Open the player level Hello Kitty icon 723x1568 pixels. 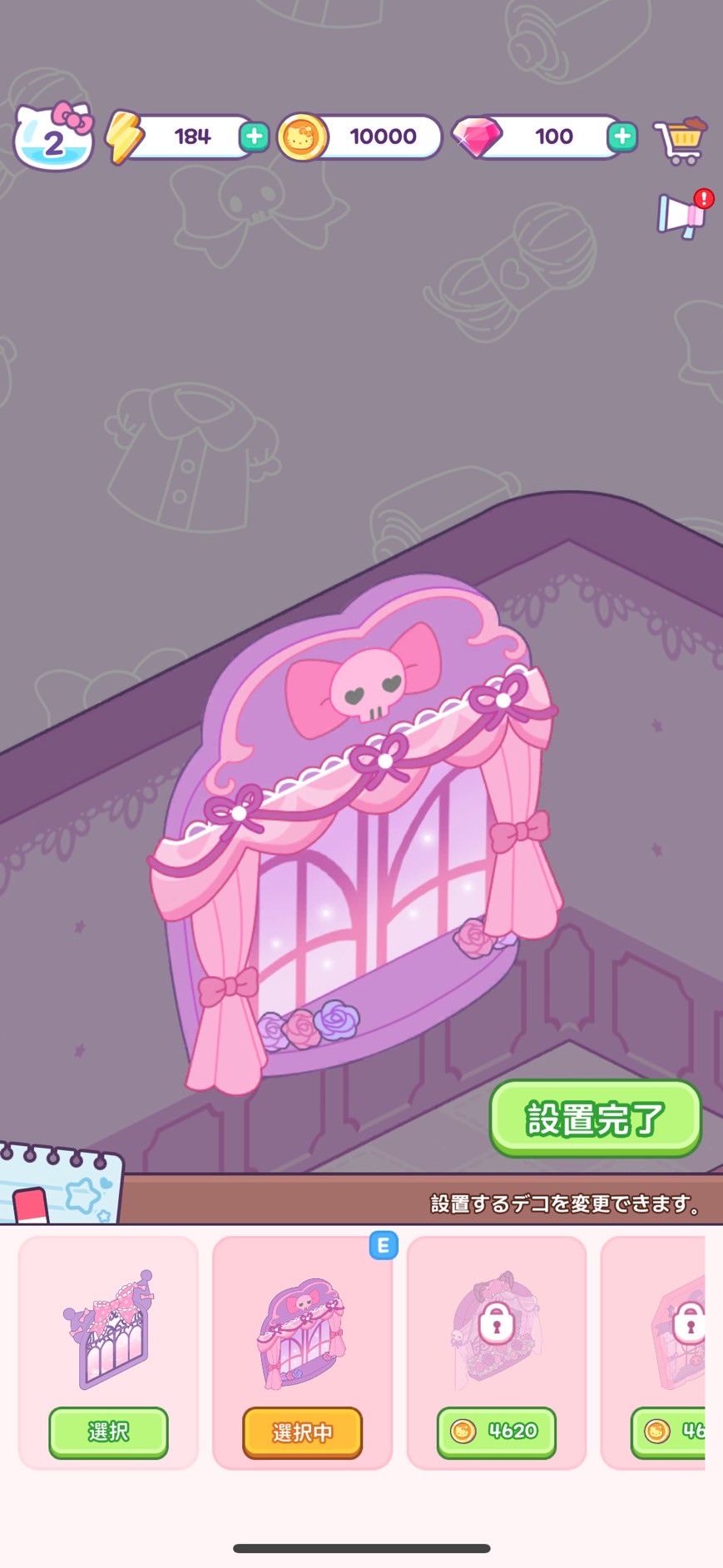click(54, 138)
